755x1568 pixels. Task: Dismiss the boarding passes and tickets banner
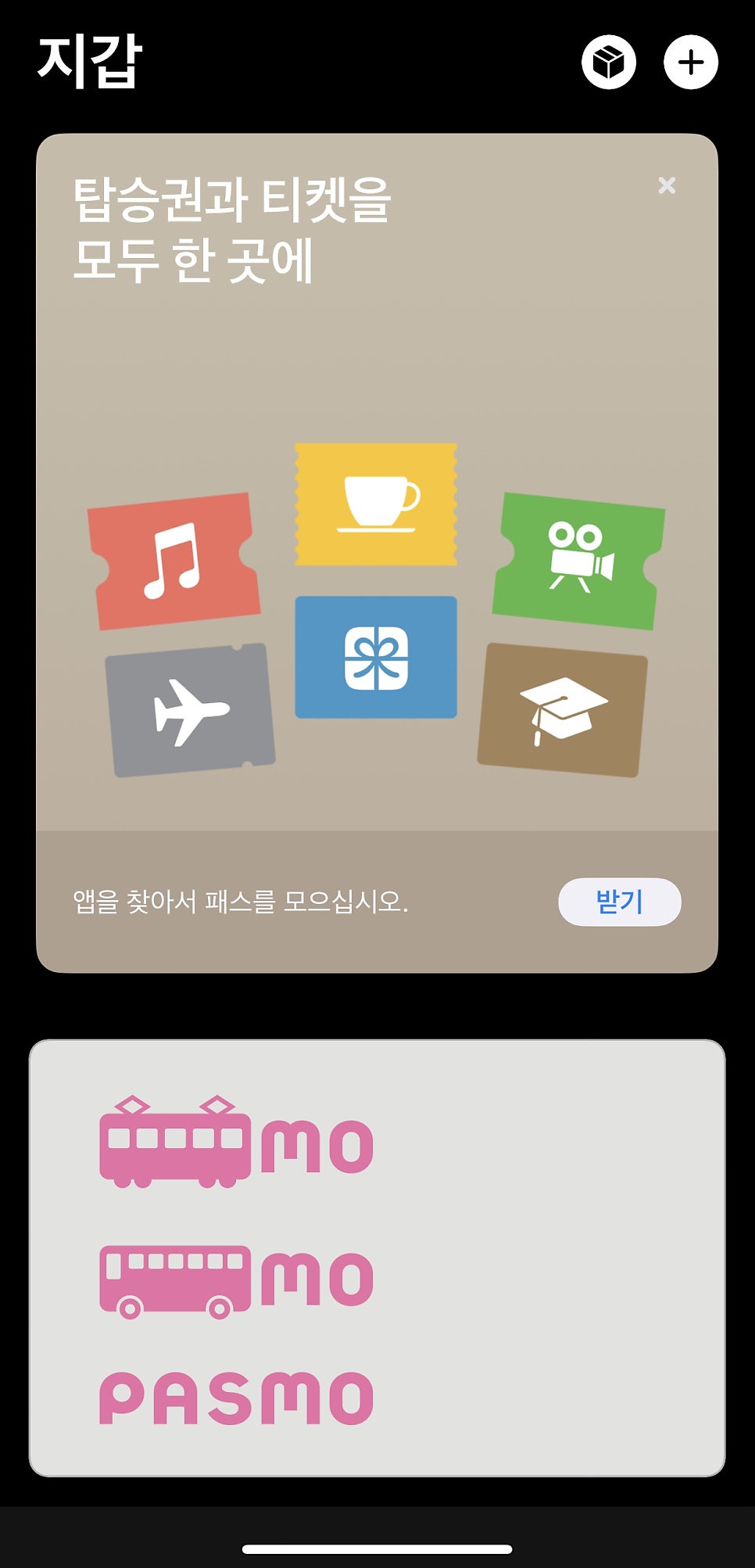click(x=667, y=185)
